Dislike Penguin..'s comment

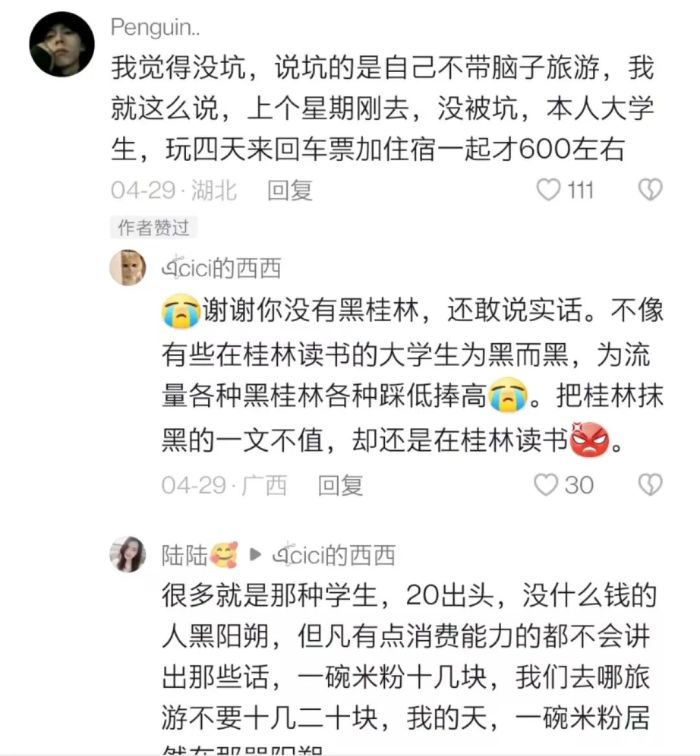click(650, 190)
